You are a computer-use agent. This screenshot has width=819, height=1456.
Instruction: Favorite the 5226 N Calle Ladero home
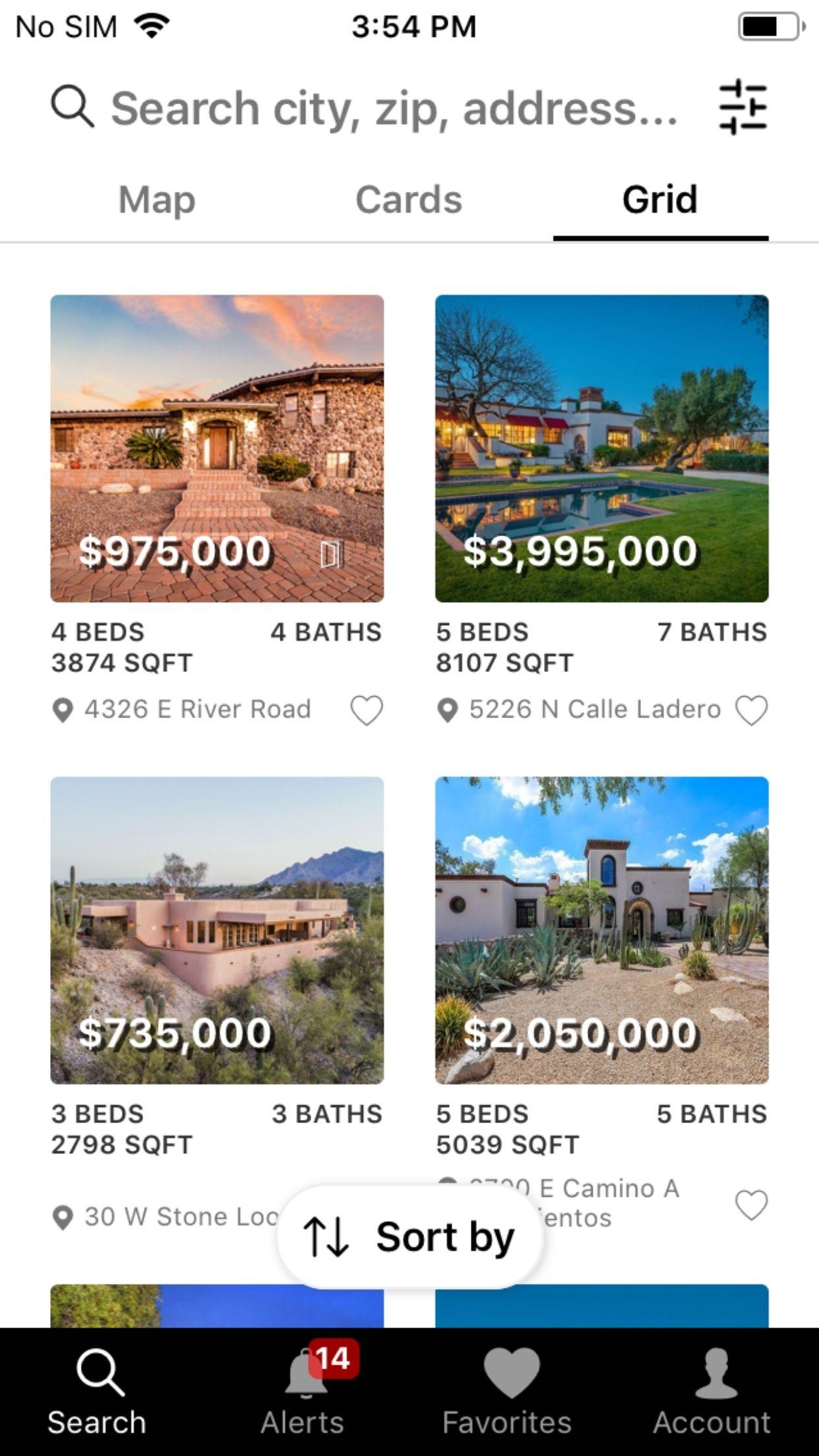pos(751,710)
